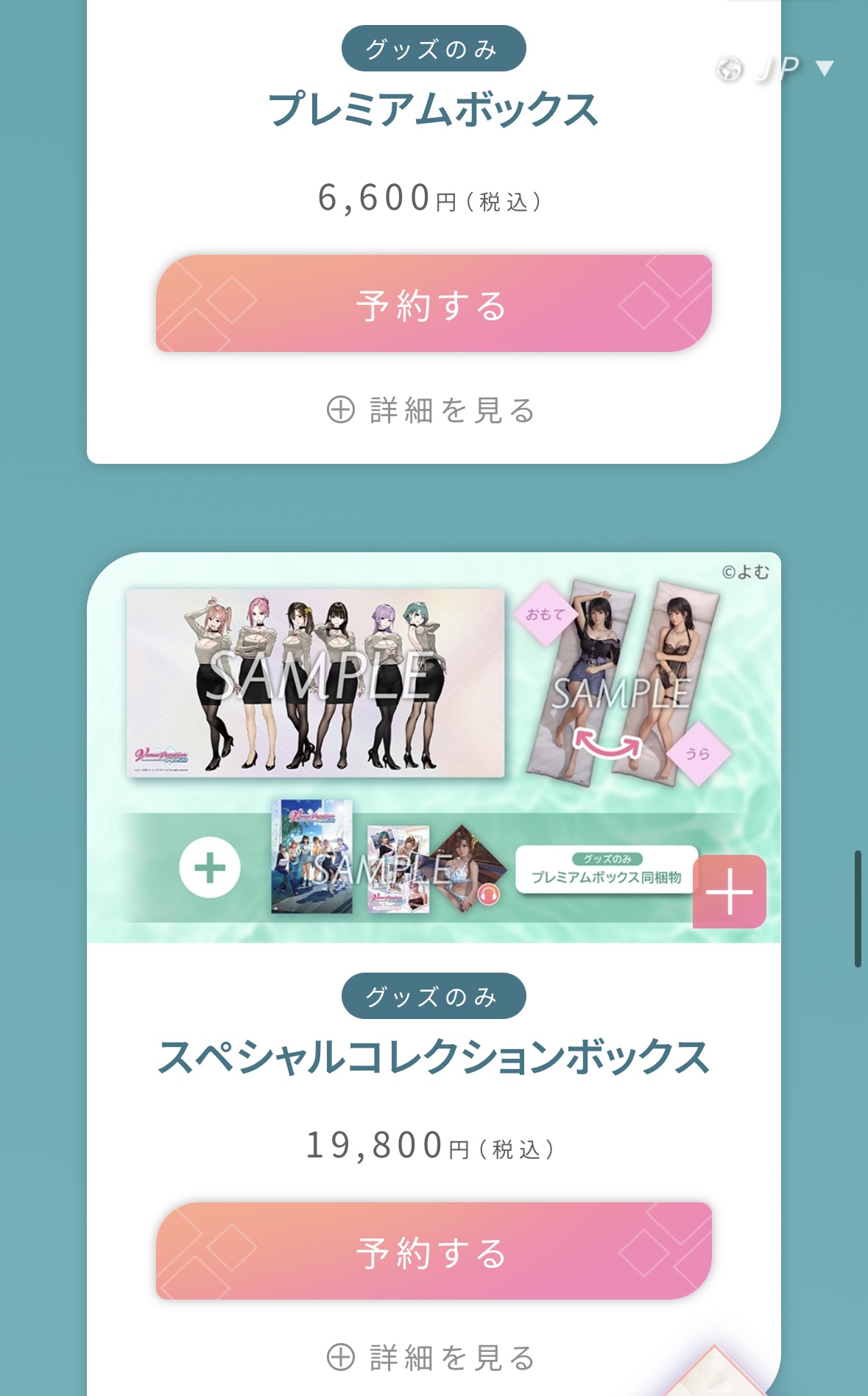The image size is (868, 1396).
Task: Reserve the スペシャルコレクションボックス for 19,800円
Action: tap(434, 1251)
